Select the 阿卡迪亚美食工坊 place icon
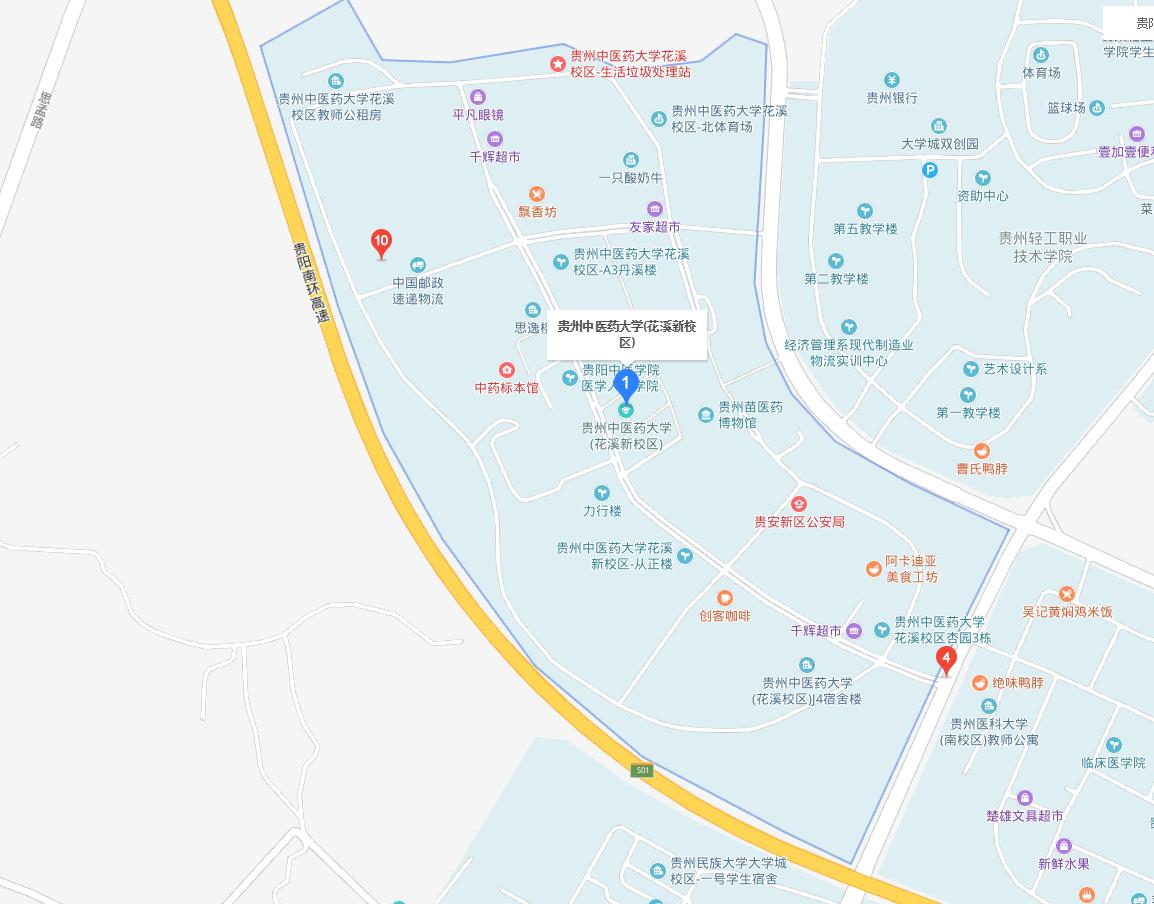Viewport: 1154px width, 904px height. (874, 569)
